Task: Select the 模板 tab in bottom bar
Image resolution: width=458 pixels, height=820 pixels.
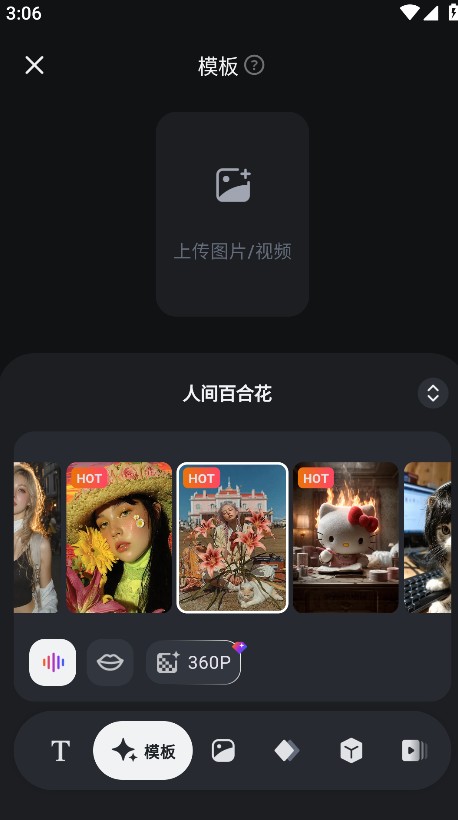Action: 143,751
